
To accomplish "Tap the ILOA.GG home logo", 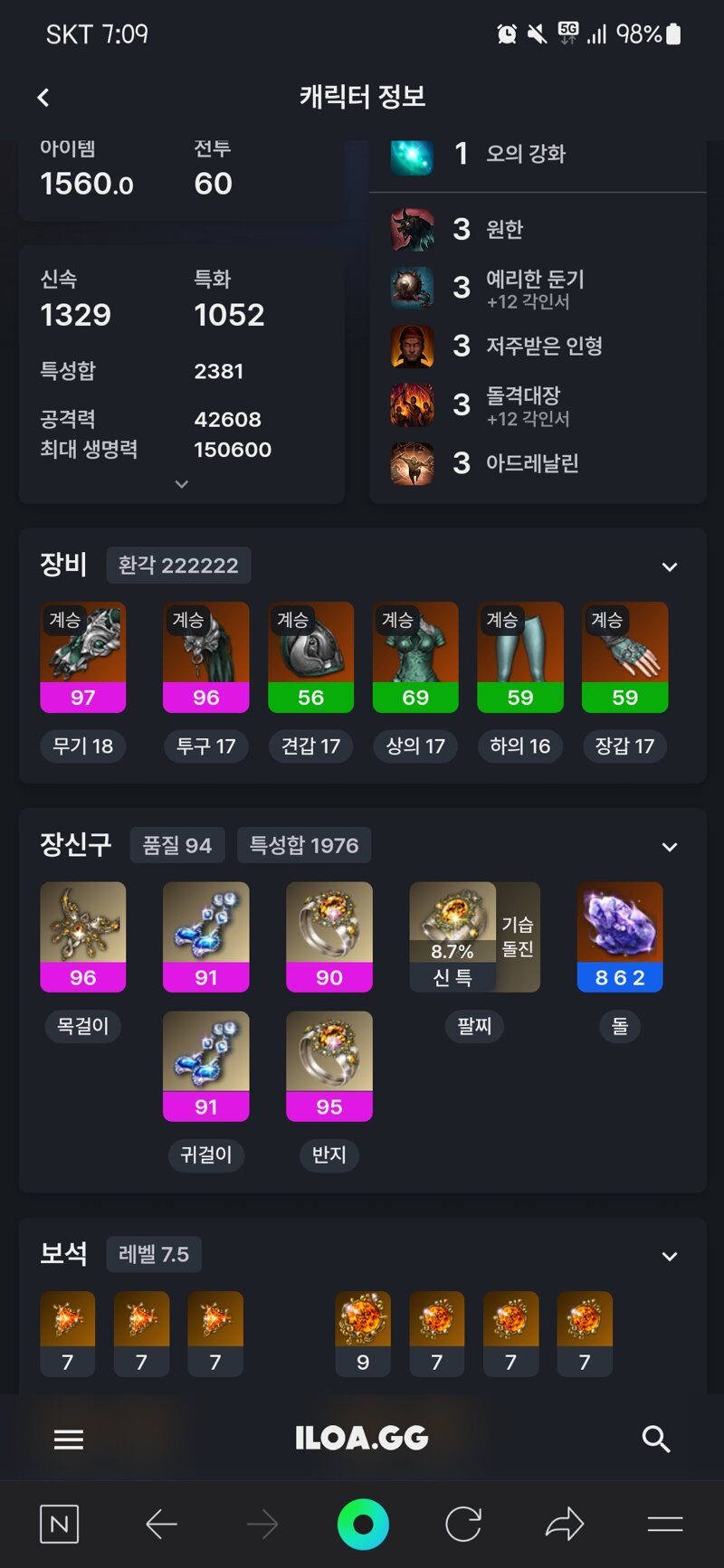I will coord(362,1439).
